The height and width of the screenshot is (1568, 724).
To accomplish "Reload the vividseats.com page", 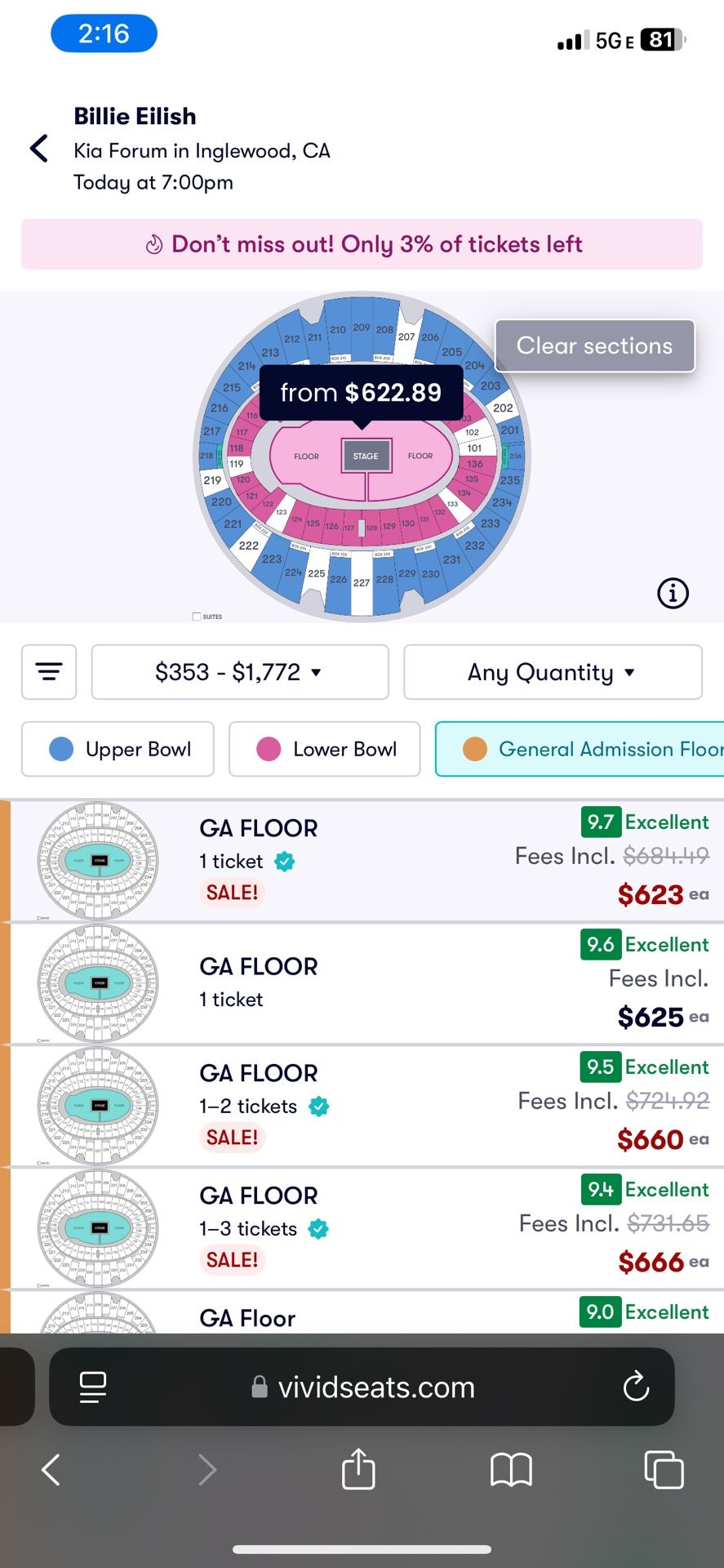I will click(636, 1386).
